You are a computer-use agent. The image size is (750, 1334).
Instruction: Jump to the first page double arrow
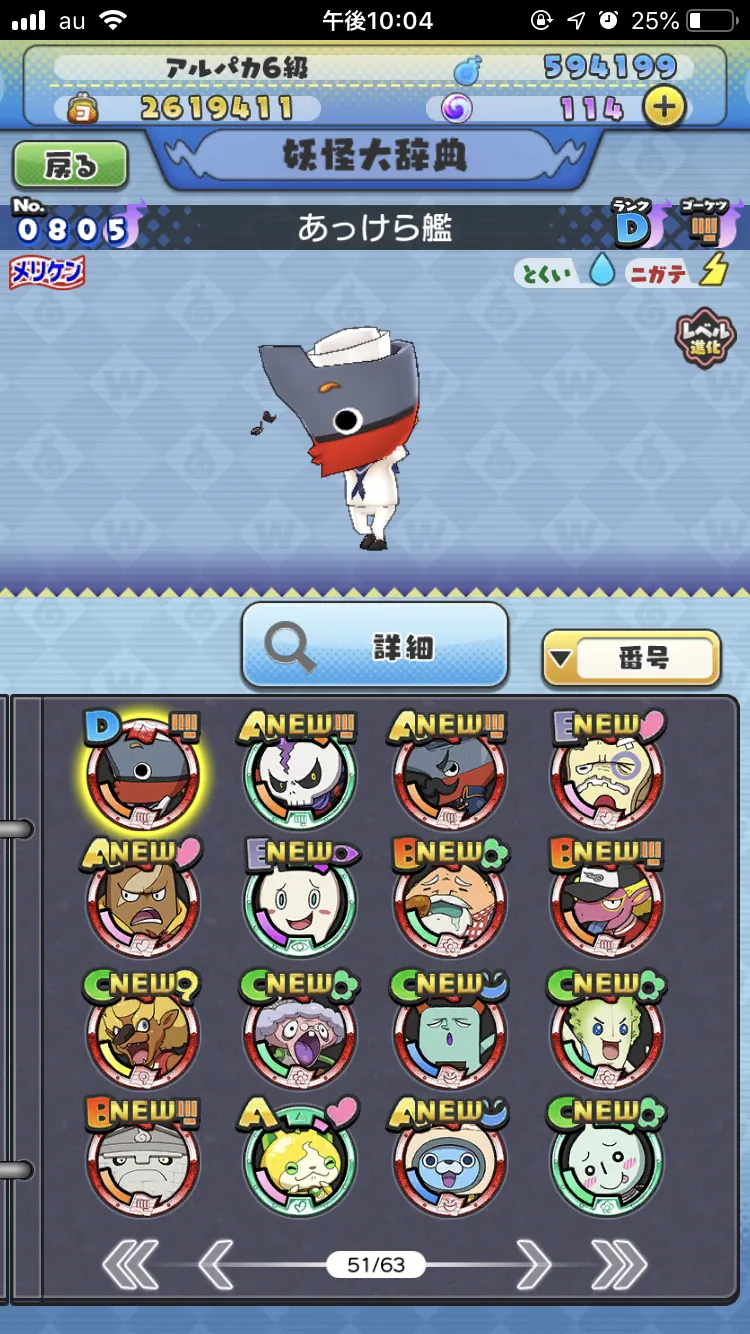(131, 1264)
